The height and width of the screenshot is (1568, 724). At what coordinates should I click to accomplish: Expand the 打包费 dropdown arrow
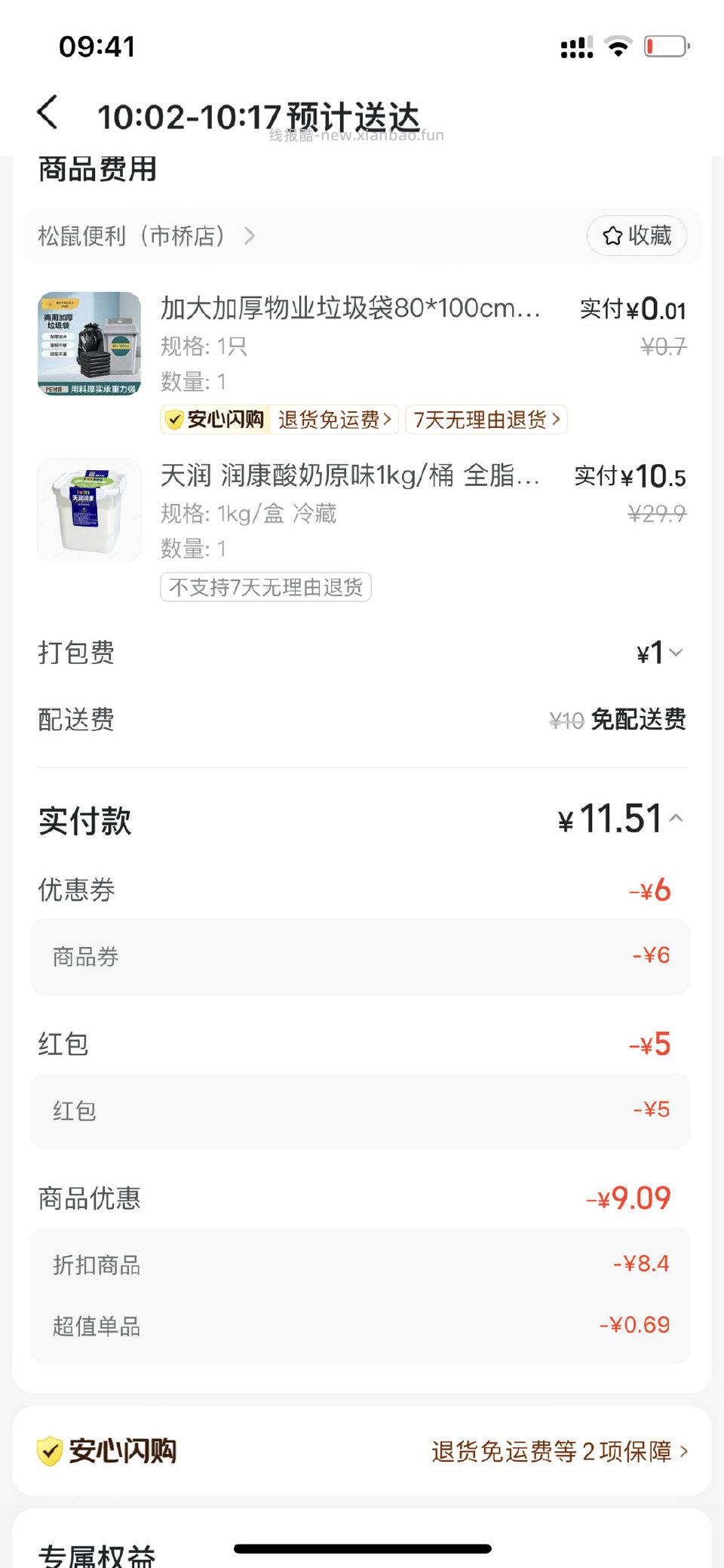(677, 653)
